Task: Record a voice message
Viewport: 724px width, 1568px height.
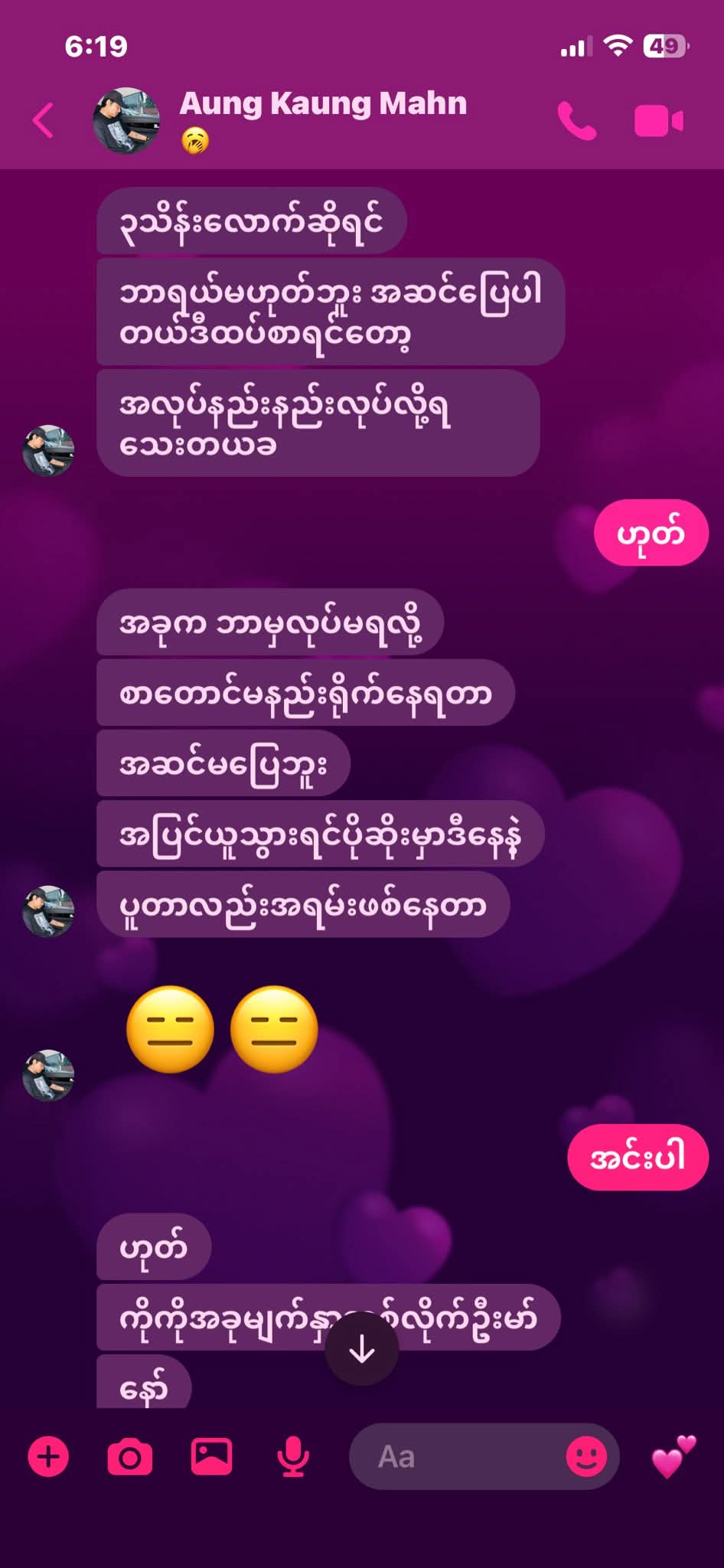Action: (293, 1456)
